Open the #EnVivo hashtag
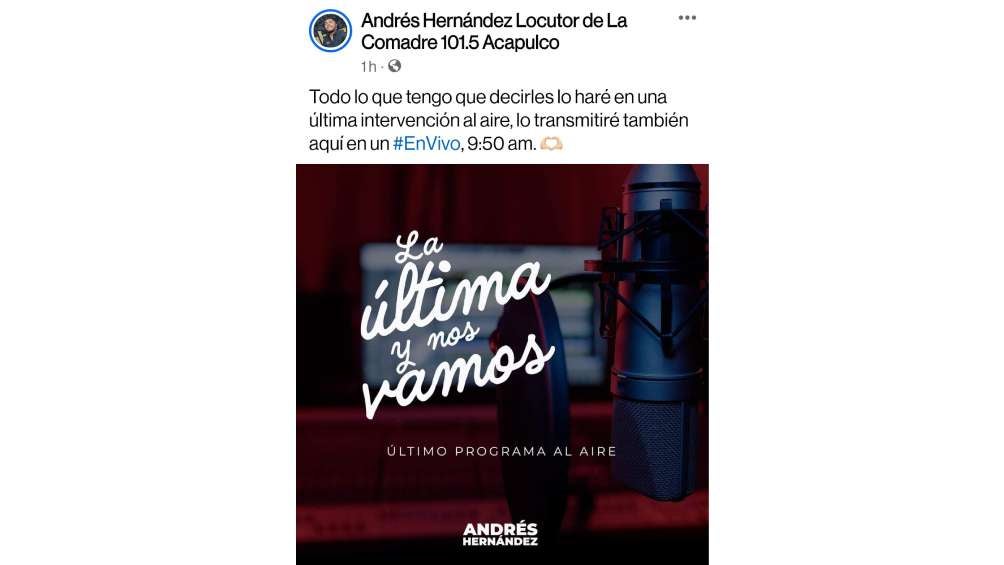 (x=426, y=143)
